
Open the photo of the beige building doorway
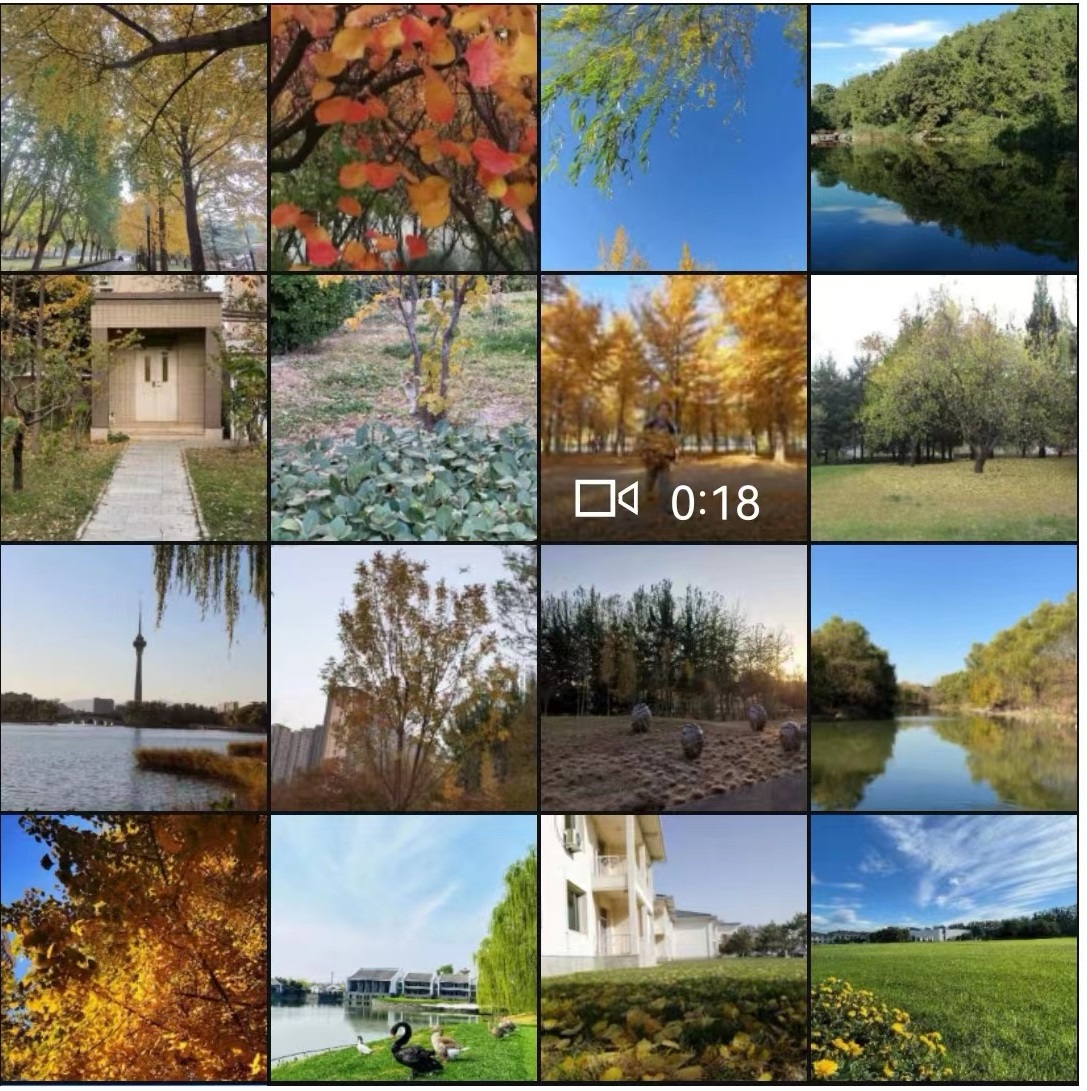coord(134,408)
